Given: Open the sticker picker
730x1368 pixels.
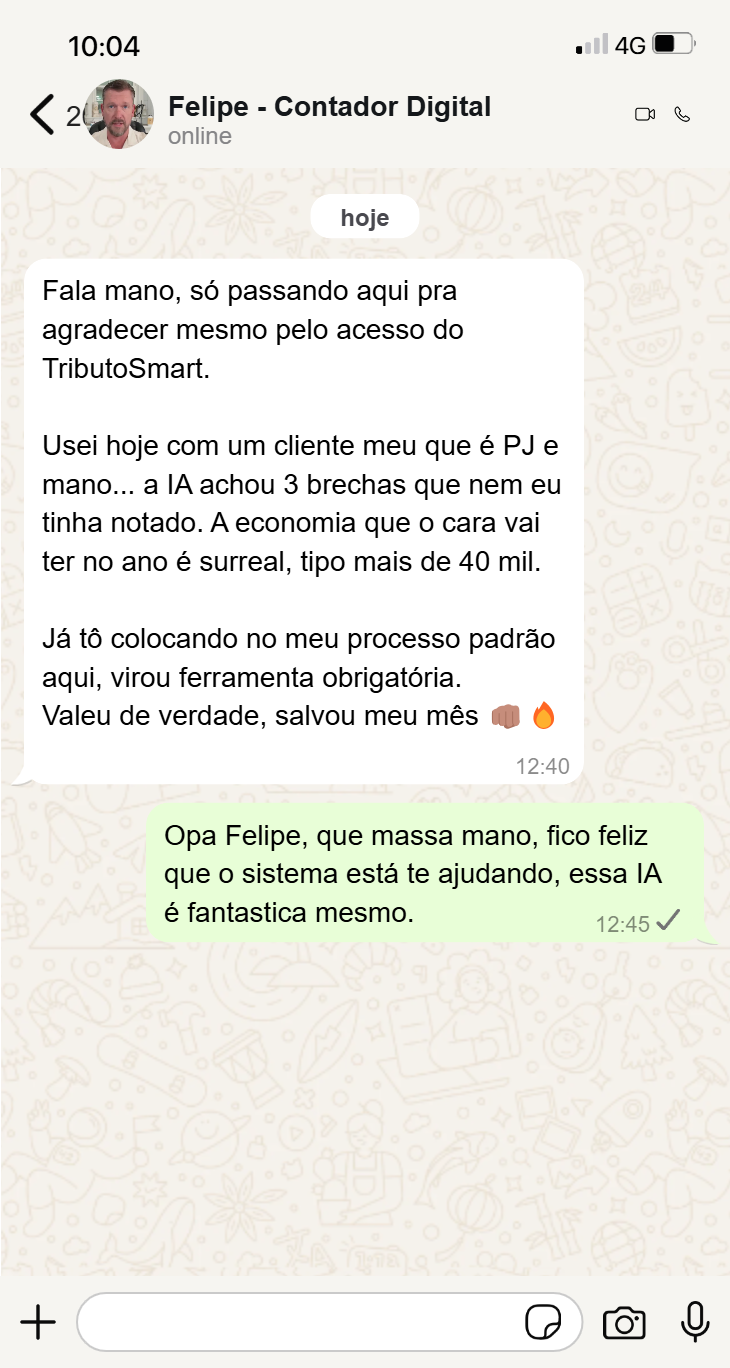Looking at the screenshot, I should (544, 1322).
